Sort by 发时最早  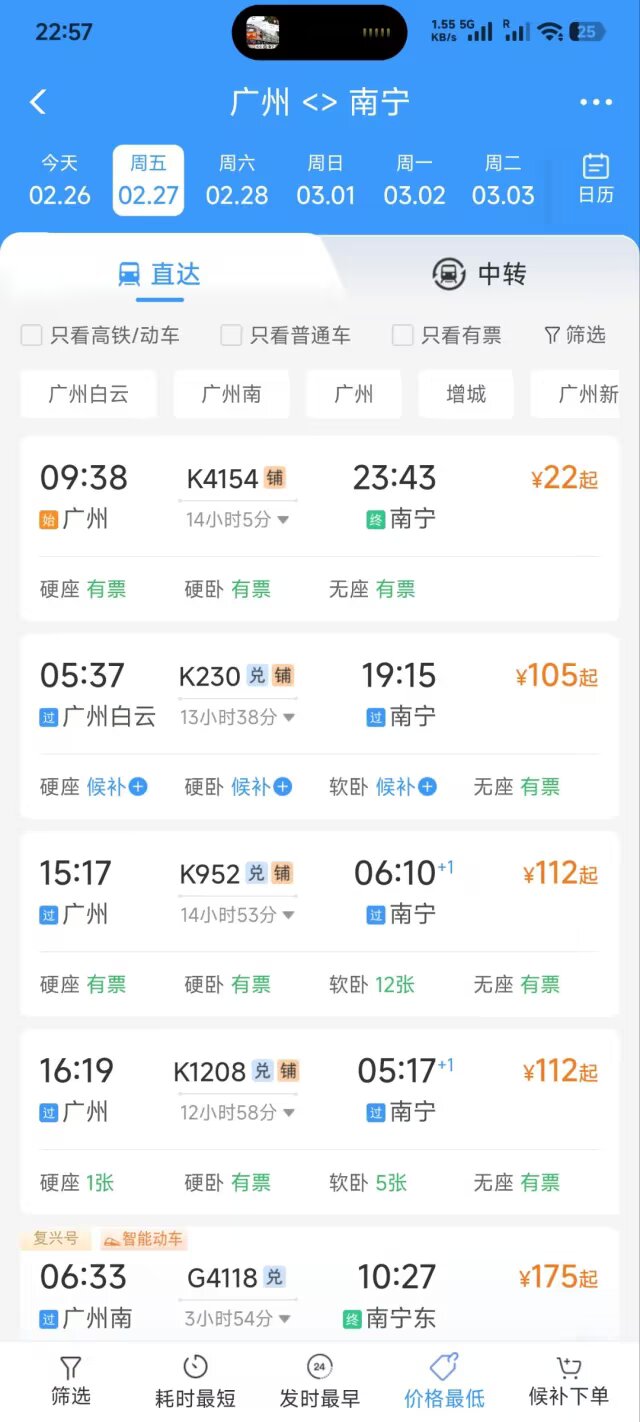click(319, 1382)
